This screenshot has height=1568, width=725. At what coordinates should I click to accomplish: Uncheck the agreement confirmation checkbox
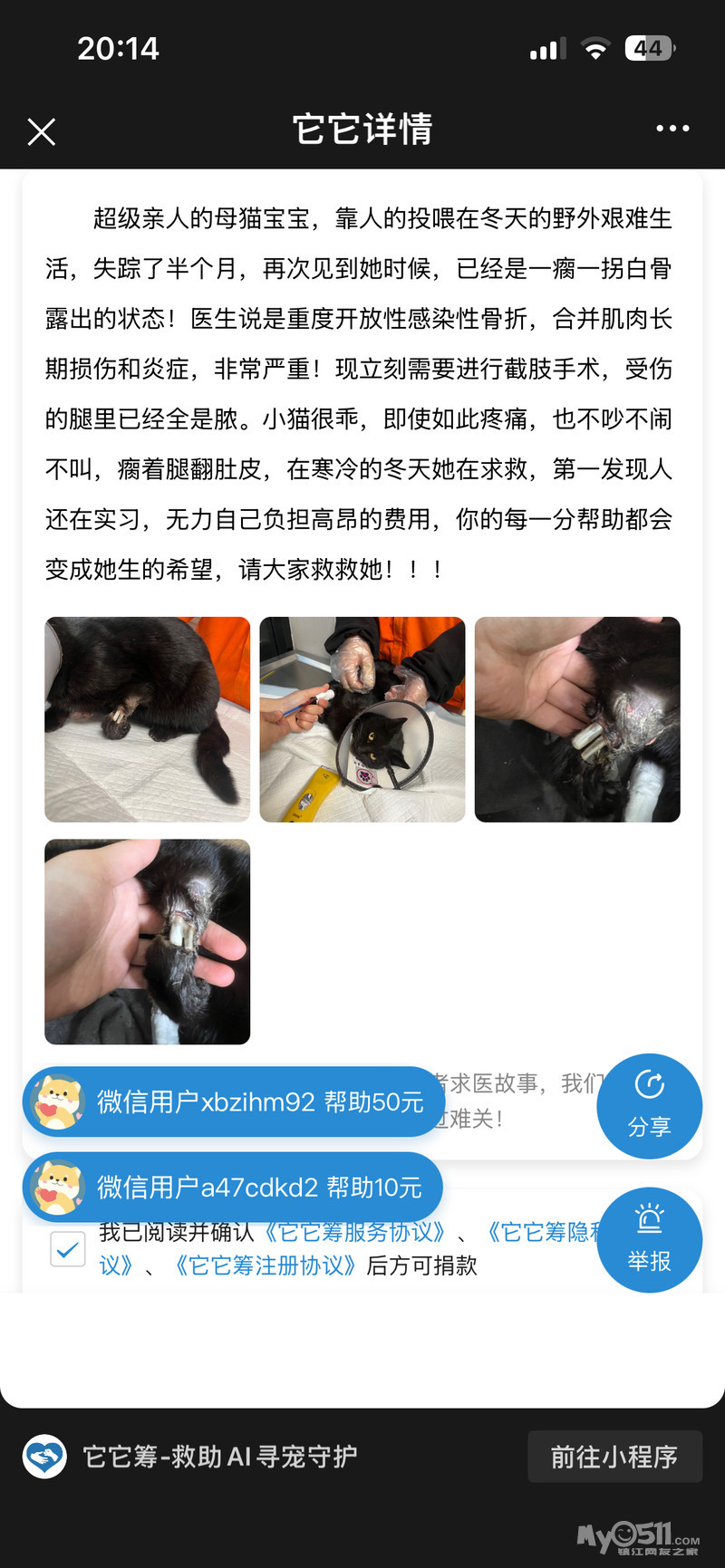click(x=68, y=1250)
